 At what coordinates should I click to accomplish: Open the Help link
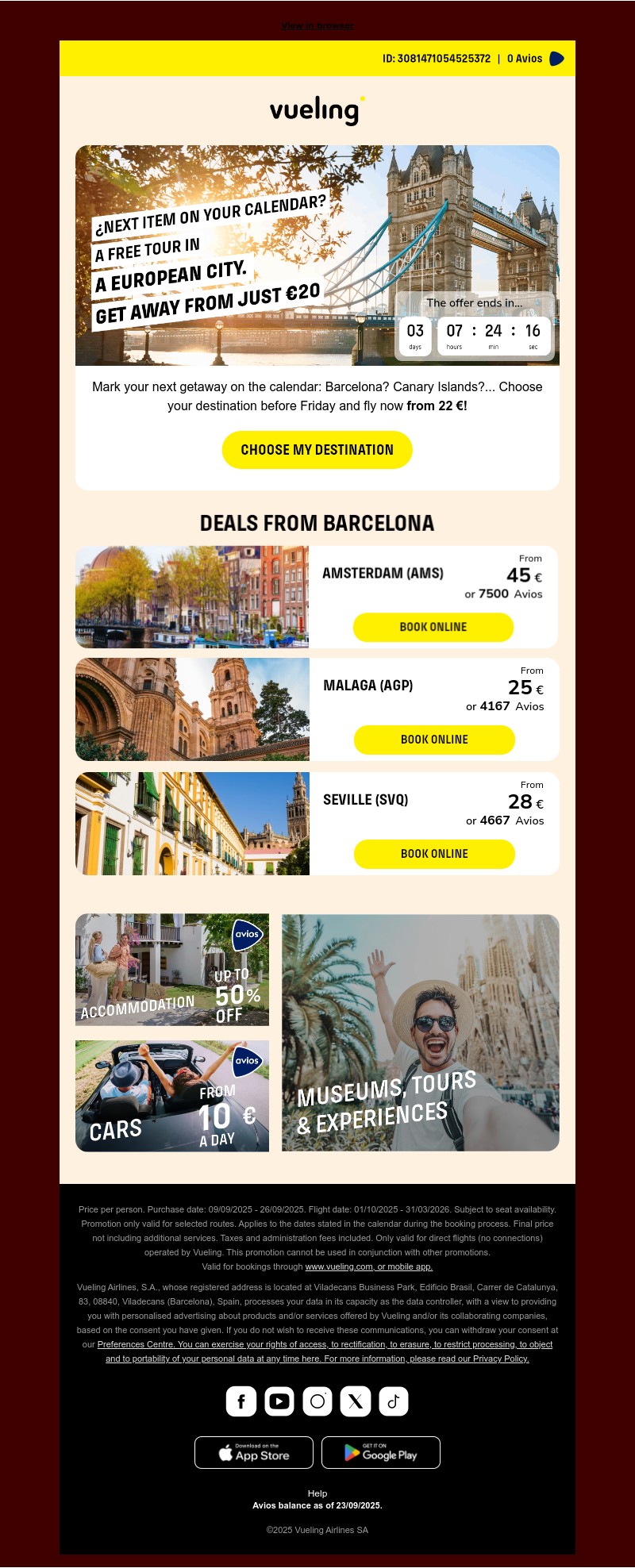click(x=317, y=1493)
